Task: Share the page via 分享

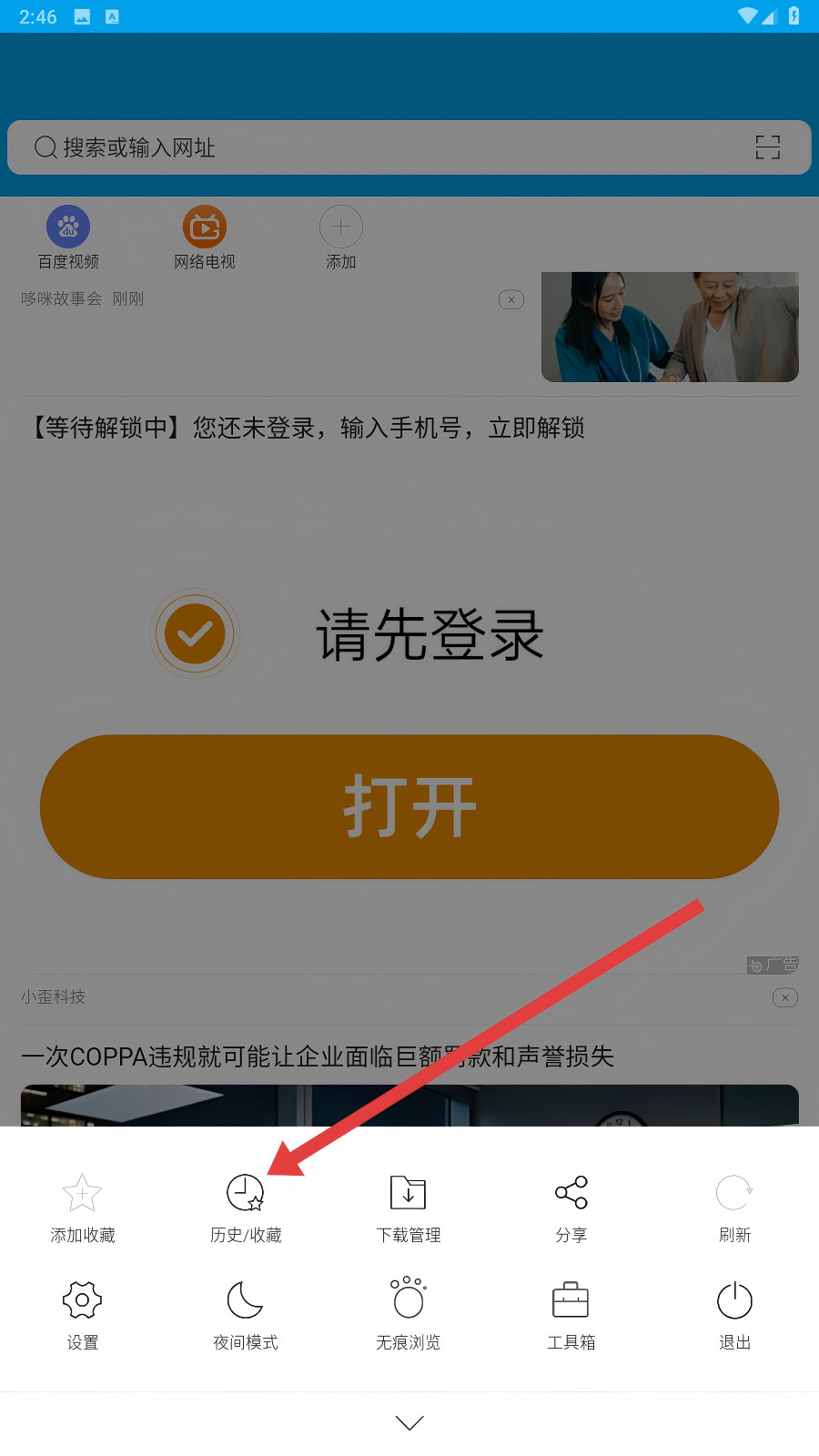Action: coord(571,1207)
